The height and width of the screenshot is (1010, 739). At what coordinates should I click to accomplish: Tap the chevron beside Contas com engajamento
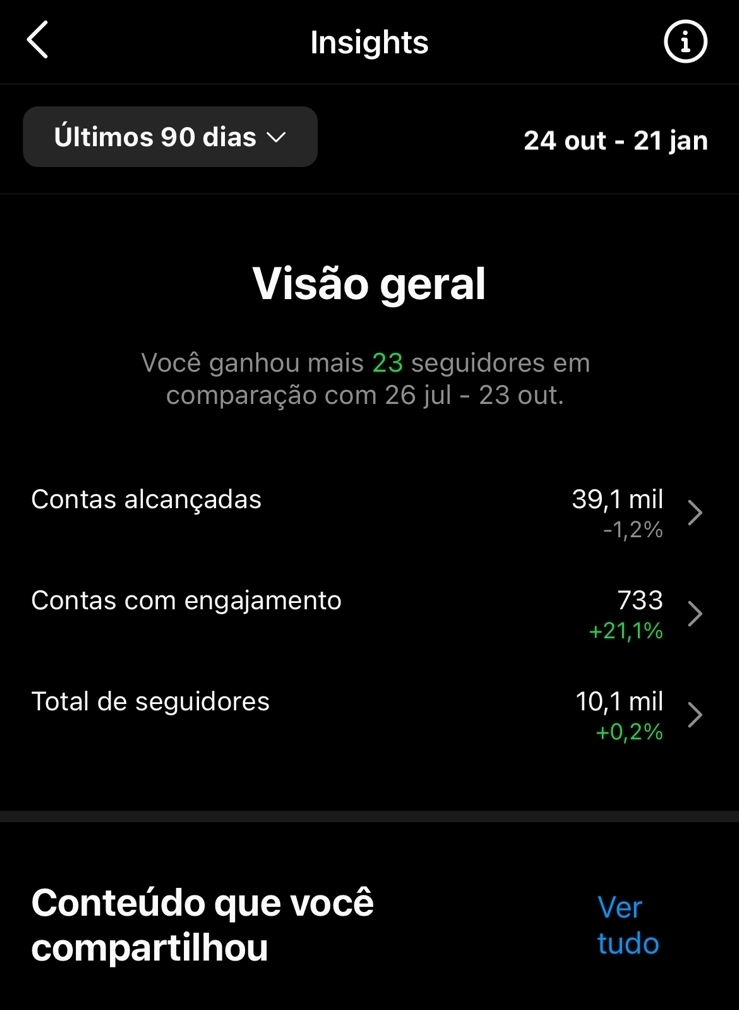click(x=694, y=614)
